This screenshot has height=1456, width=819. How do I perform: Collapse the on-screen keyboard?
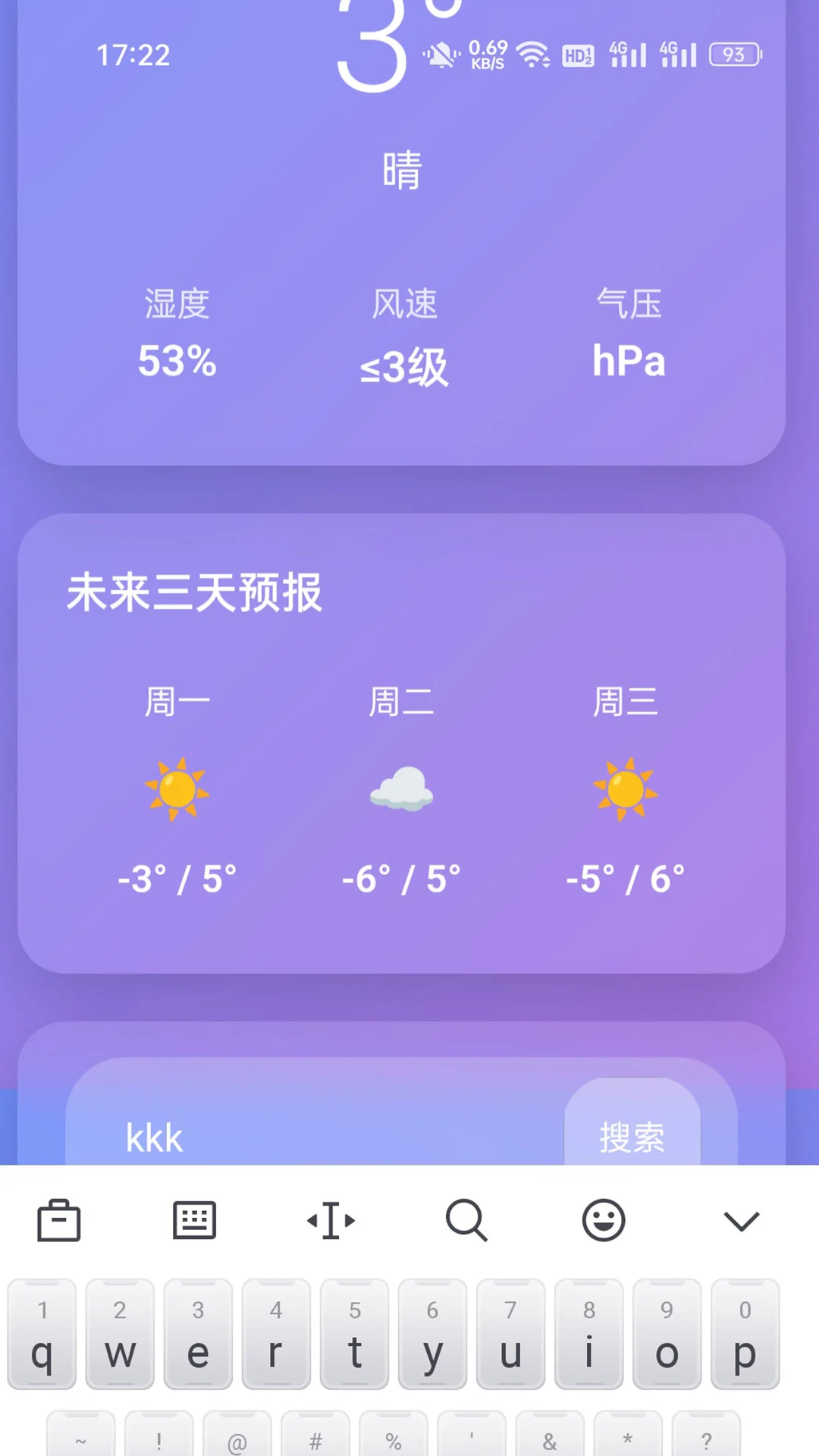click(x=741, y=1220)
